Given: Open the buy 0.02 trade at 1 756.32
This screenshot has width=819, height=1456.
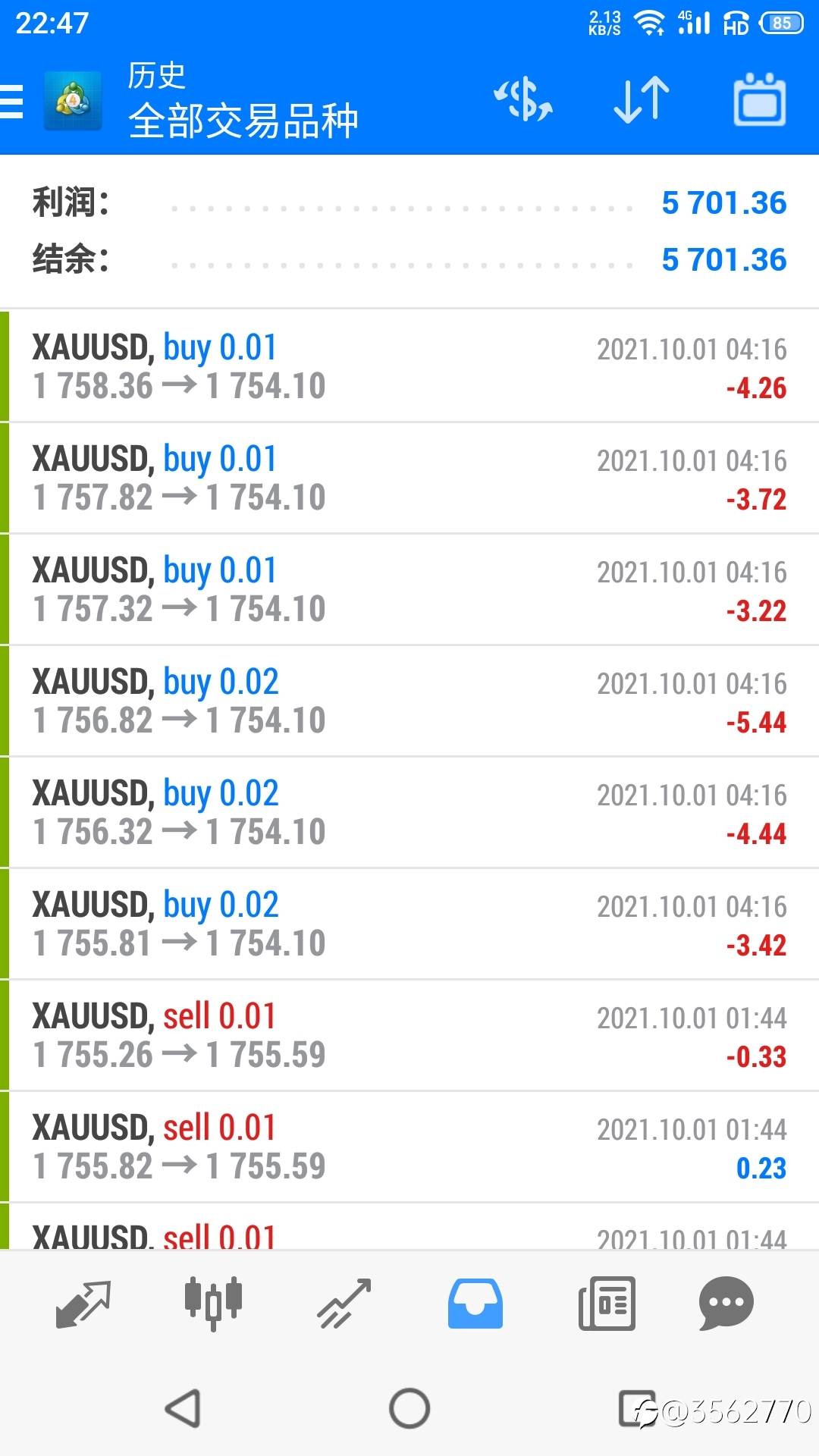Looking at the screenshot, I should (x=409, y=812).
